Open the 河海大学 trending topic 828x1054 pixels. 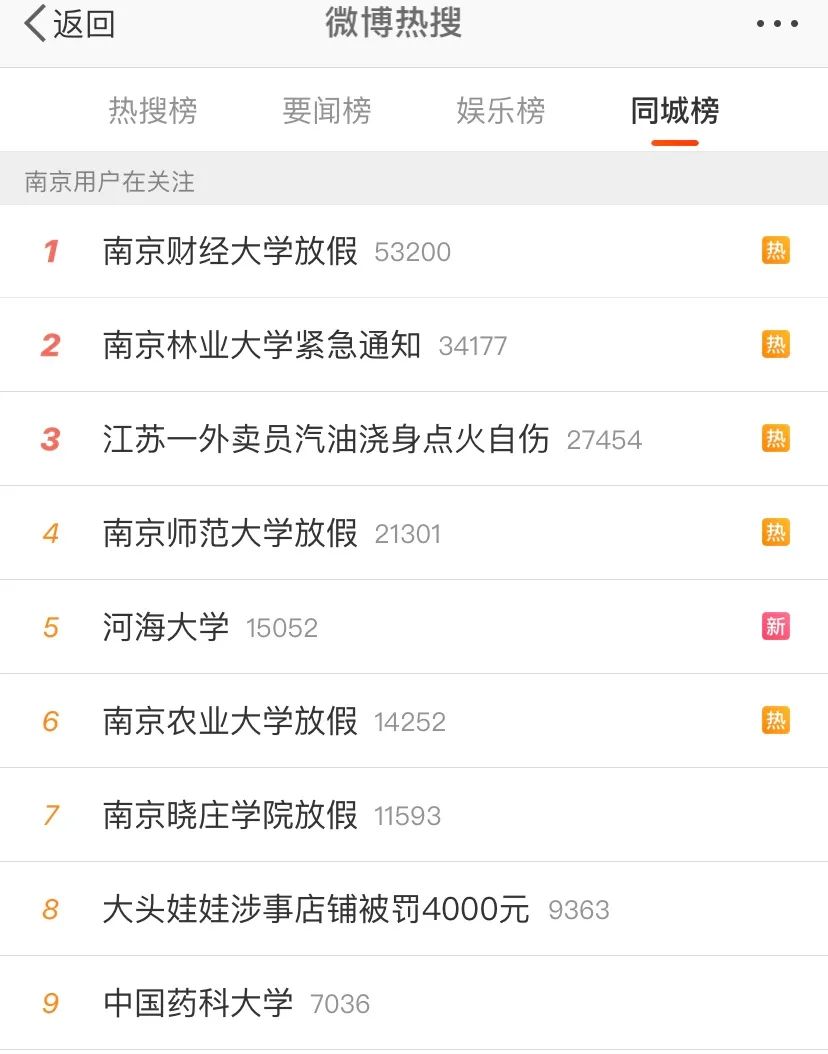[166, 627]
